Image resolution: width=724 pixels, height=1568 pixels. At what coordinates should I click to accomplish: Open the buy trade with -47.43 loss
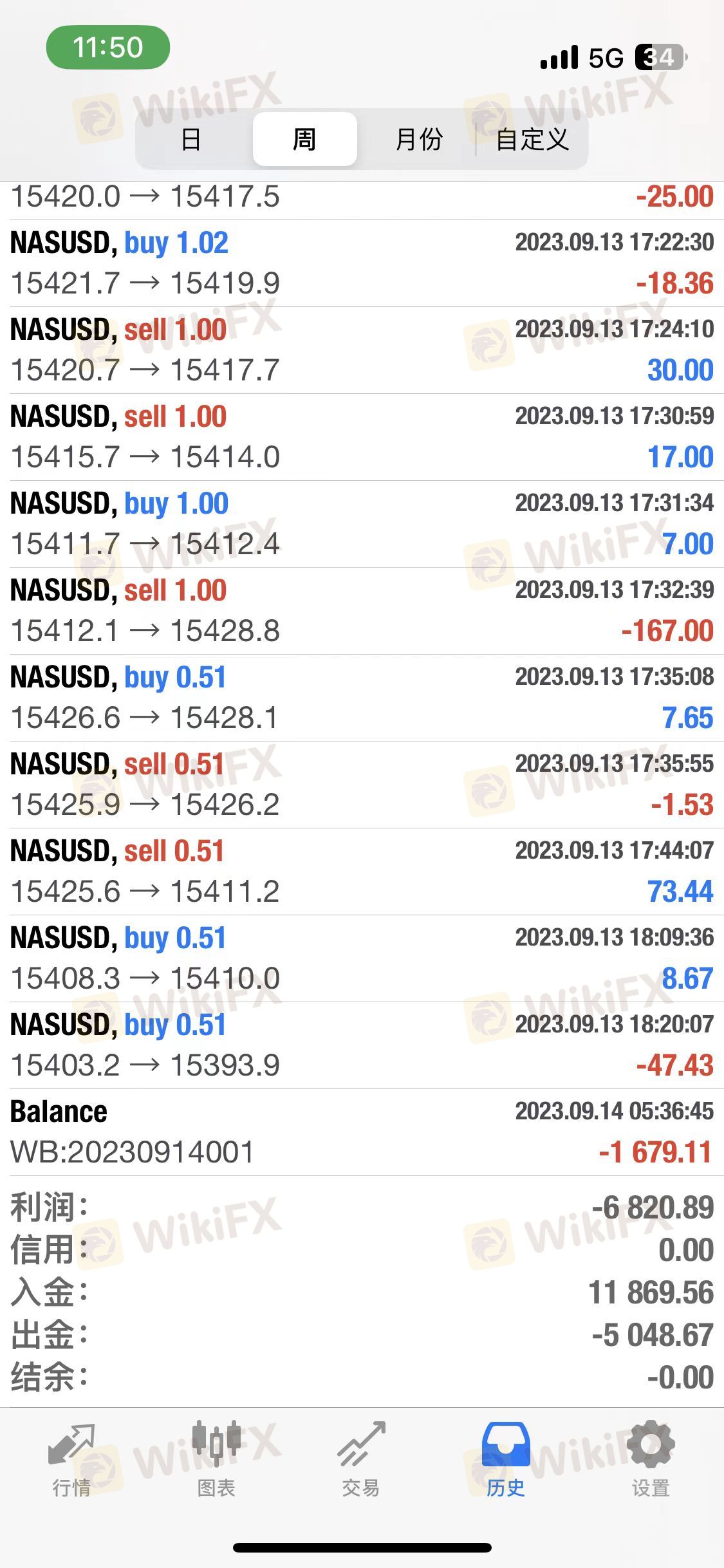click(362, 1045)
